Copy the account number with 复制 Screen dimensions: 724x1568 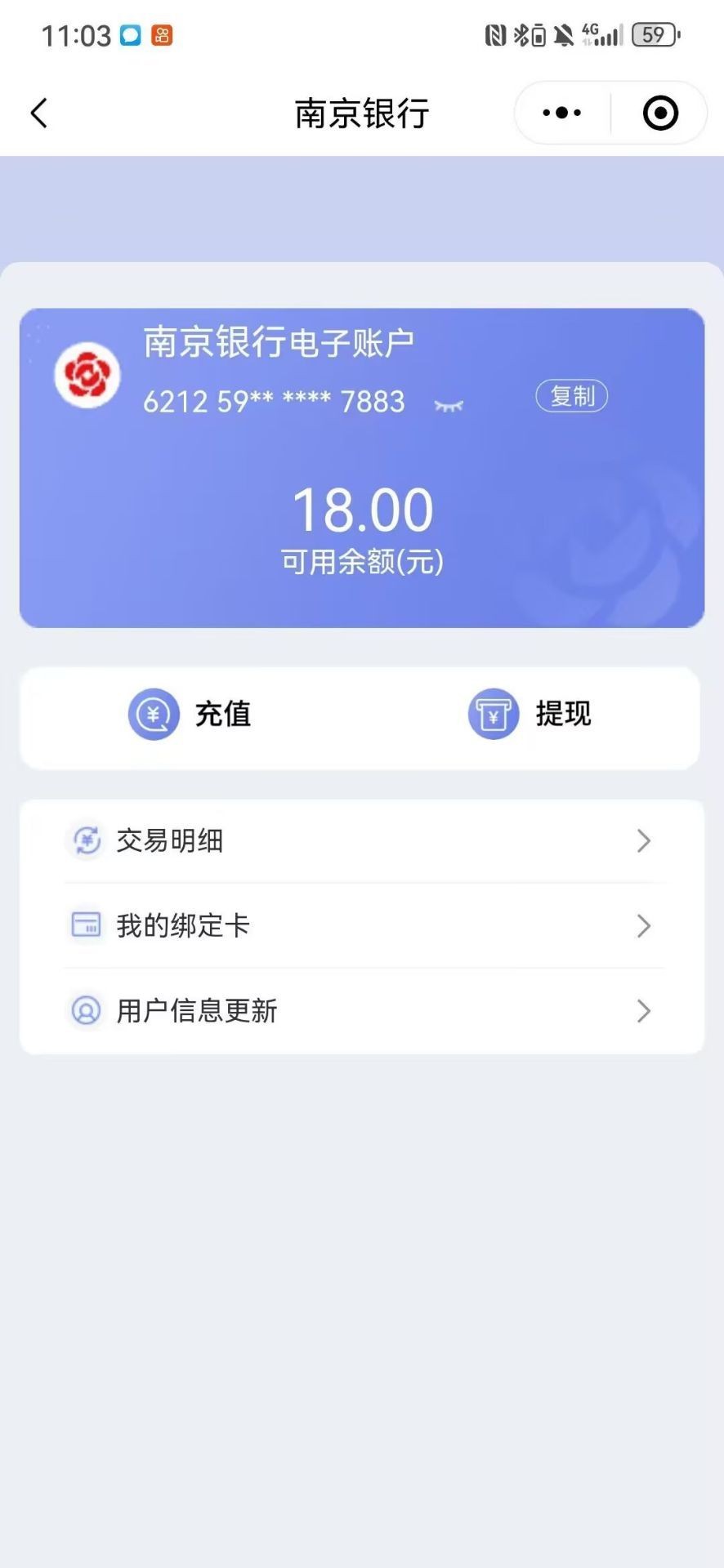571,397
